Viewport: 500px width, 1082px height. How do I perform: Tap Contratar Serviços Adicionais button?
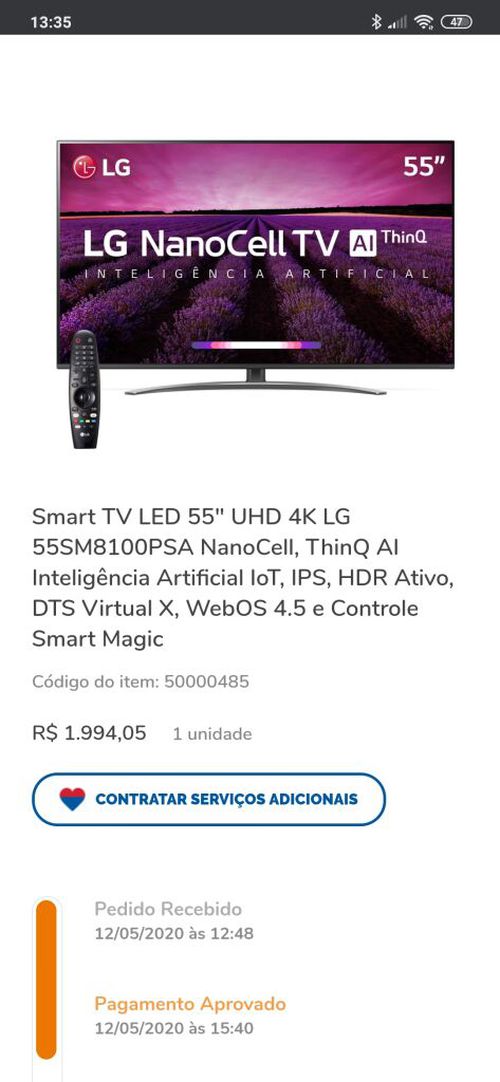tap(208, 799)
